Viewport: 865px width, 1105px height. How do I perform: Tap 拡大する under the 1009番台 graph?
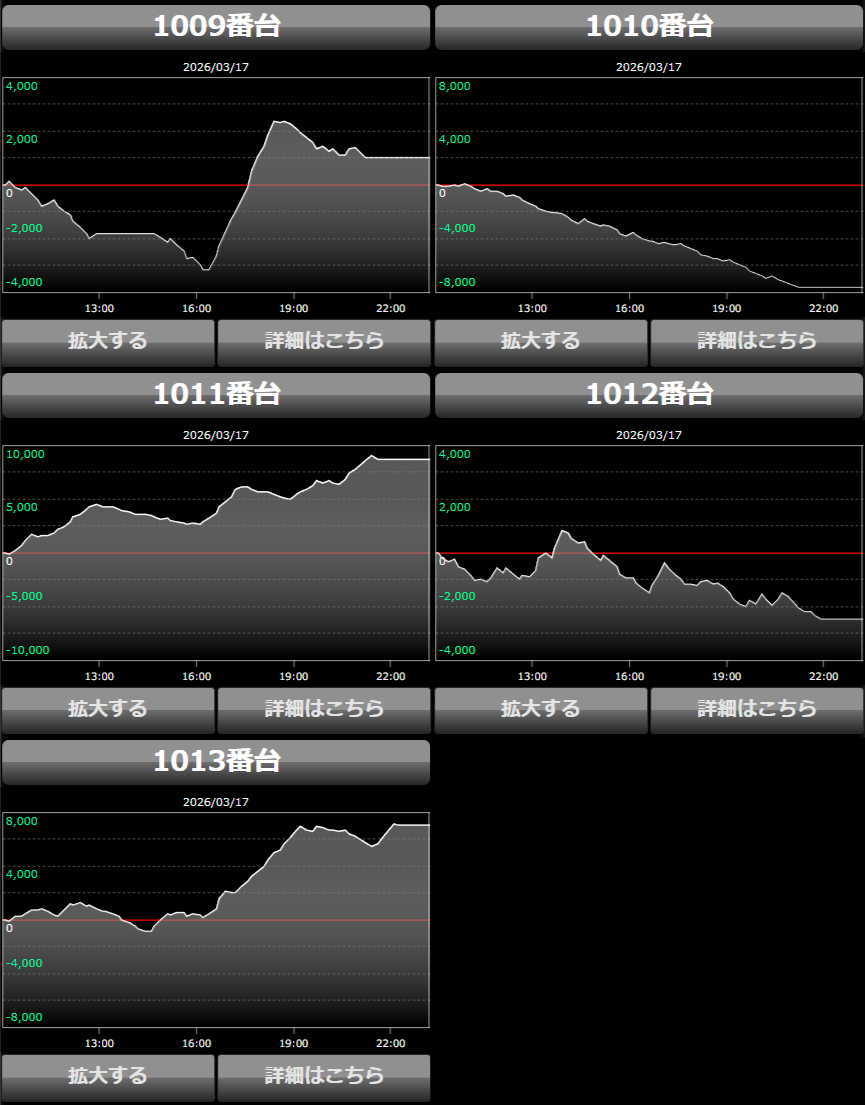108,342
